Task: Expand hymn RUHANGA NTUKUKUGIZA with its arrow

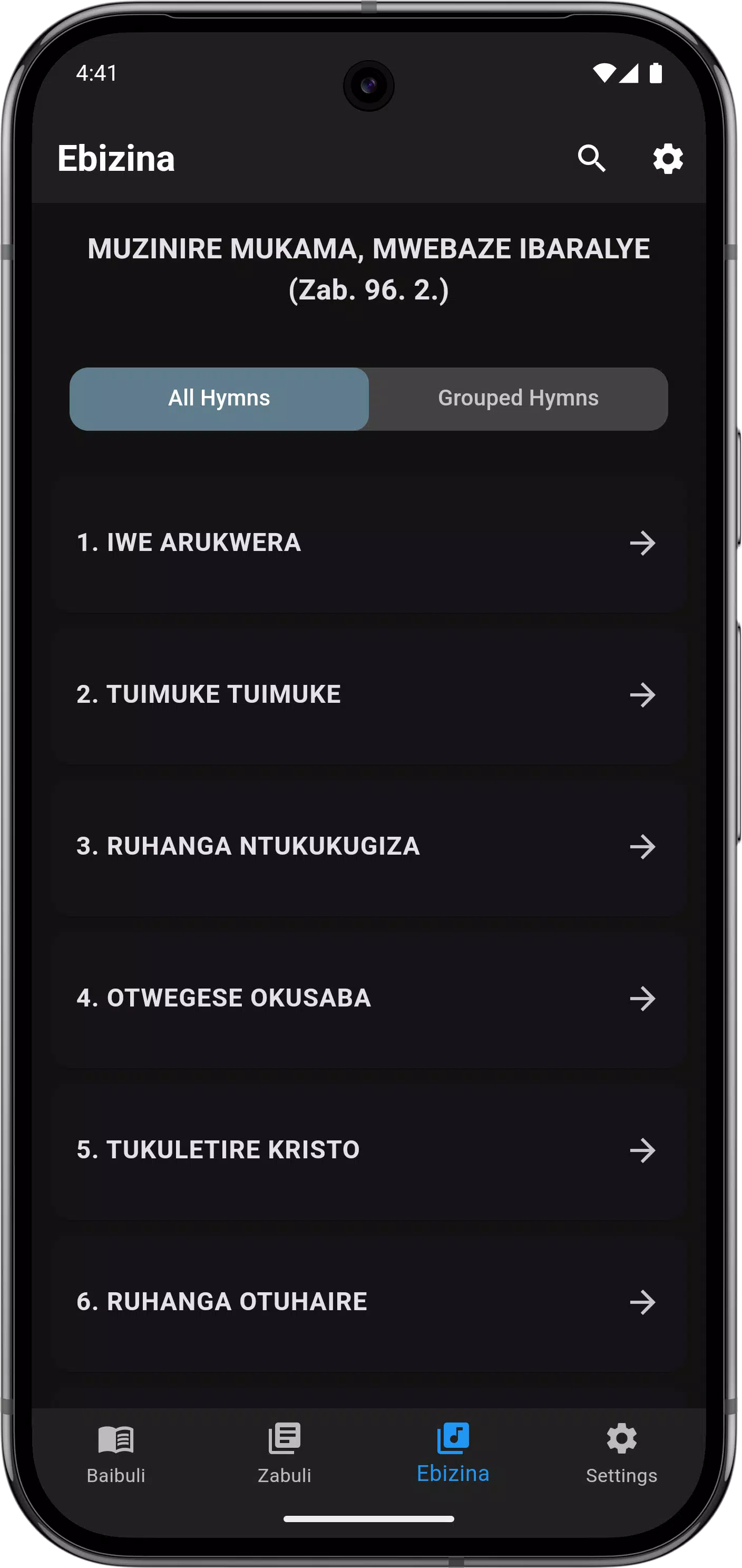Action: tap(643, 846)
